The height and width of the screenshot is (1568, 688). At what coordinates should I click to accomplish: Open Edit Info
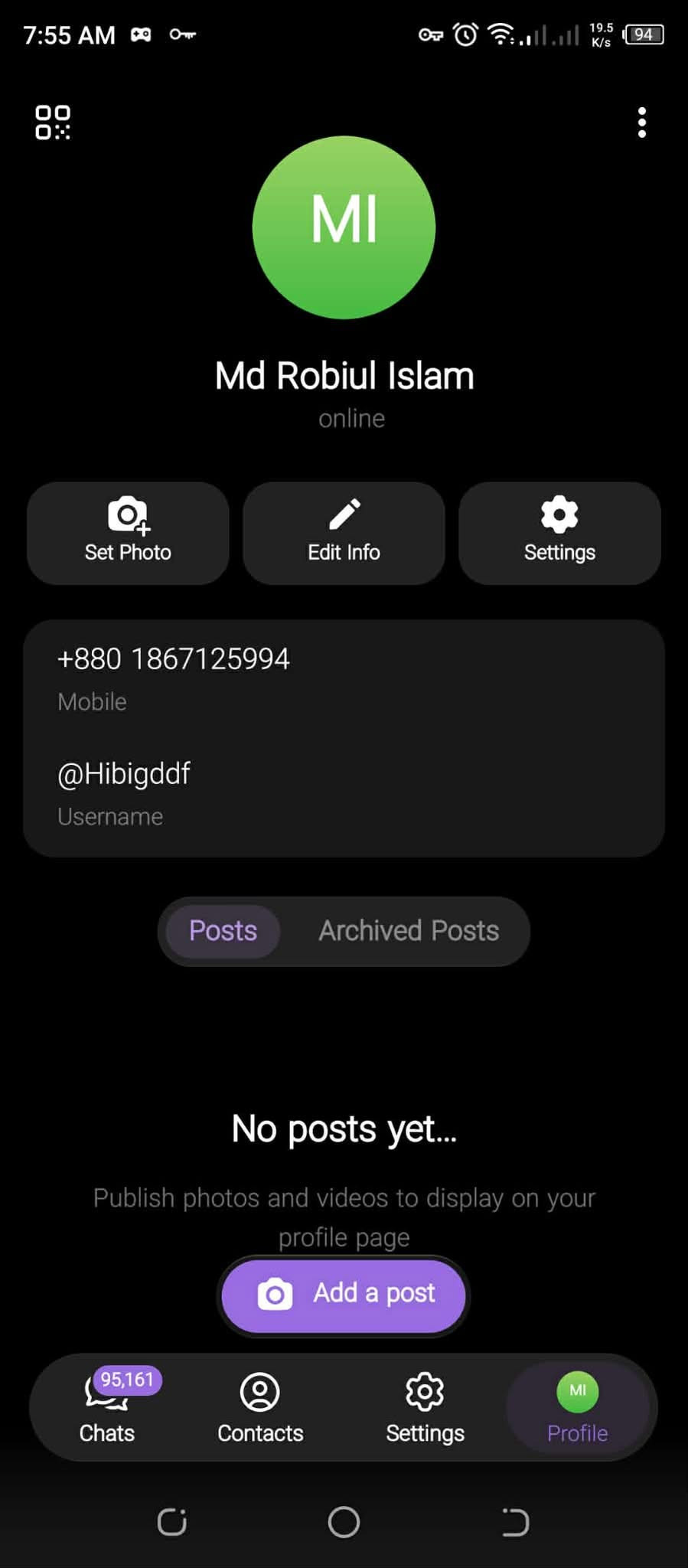(344, 533)
